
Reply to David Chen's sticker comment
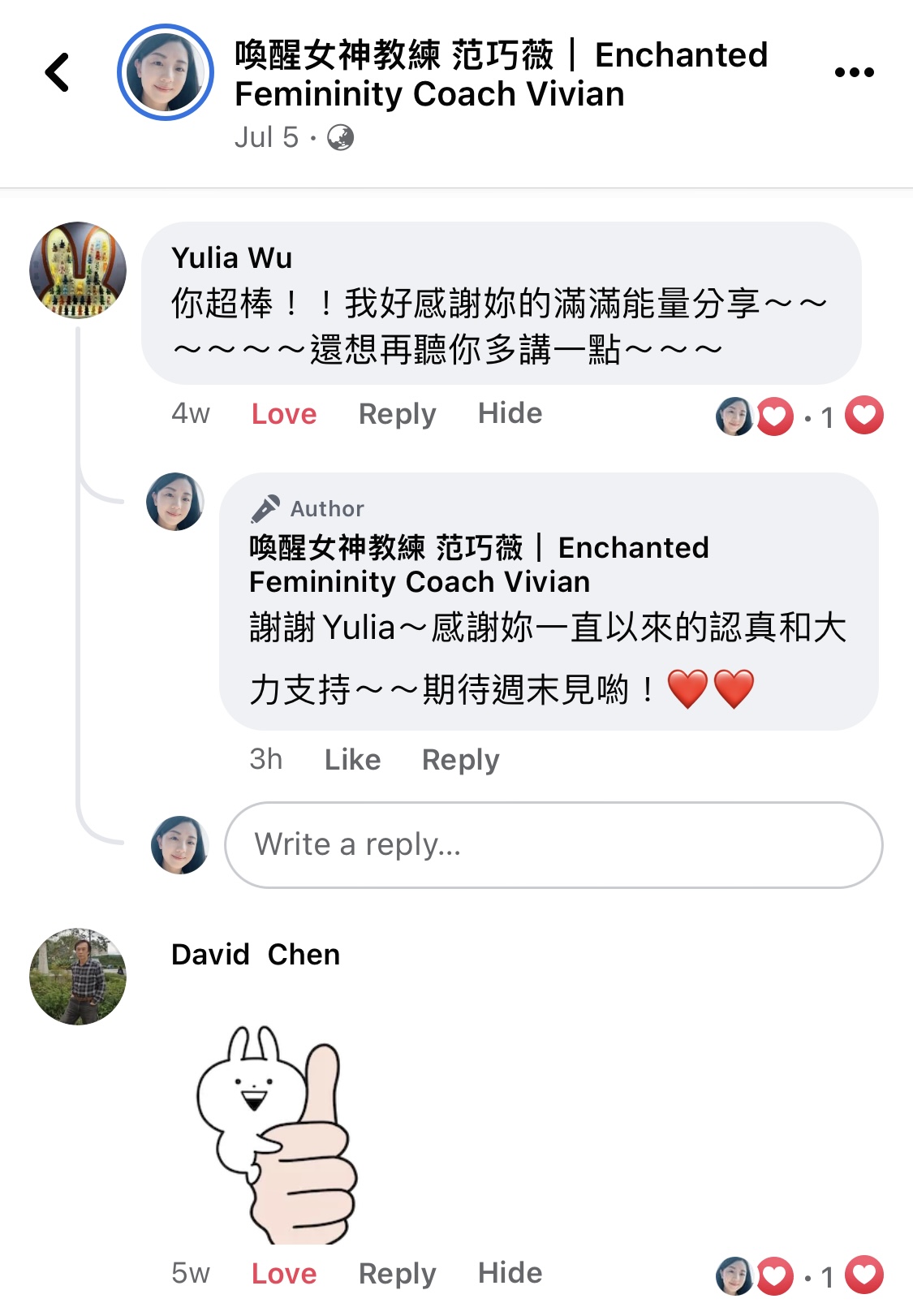pos(397,1274)
